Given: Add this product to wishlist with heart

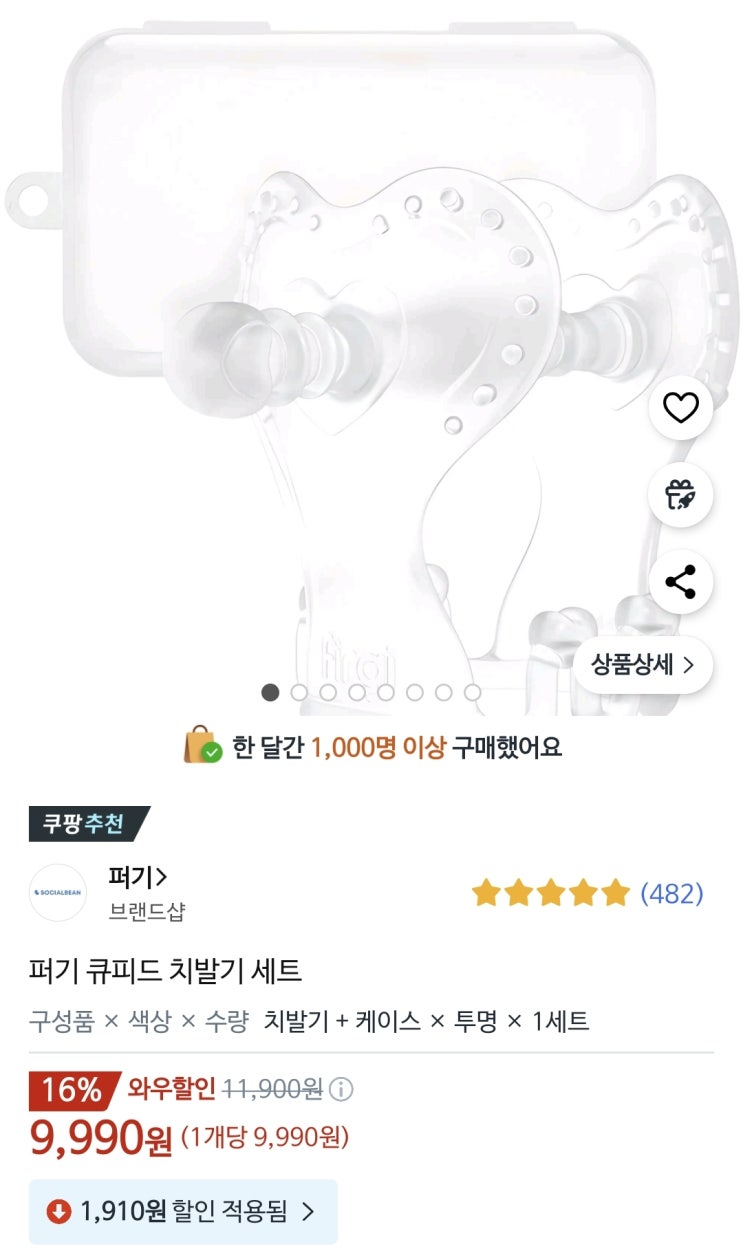Looking at the screenshot, I should tap(680, 408).
